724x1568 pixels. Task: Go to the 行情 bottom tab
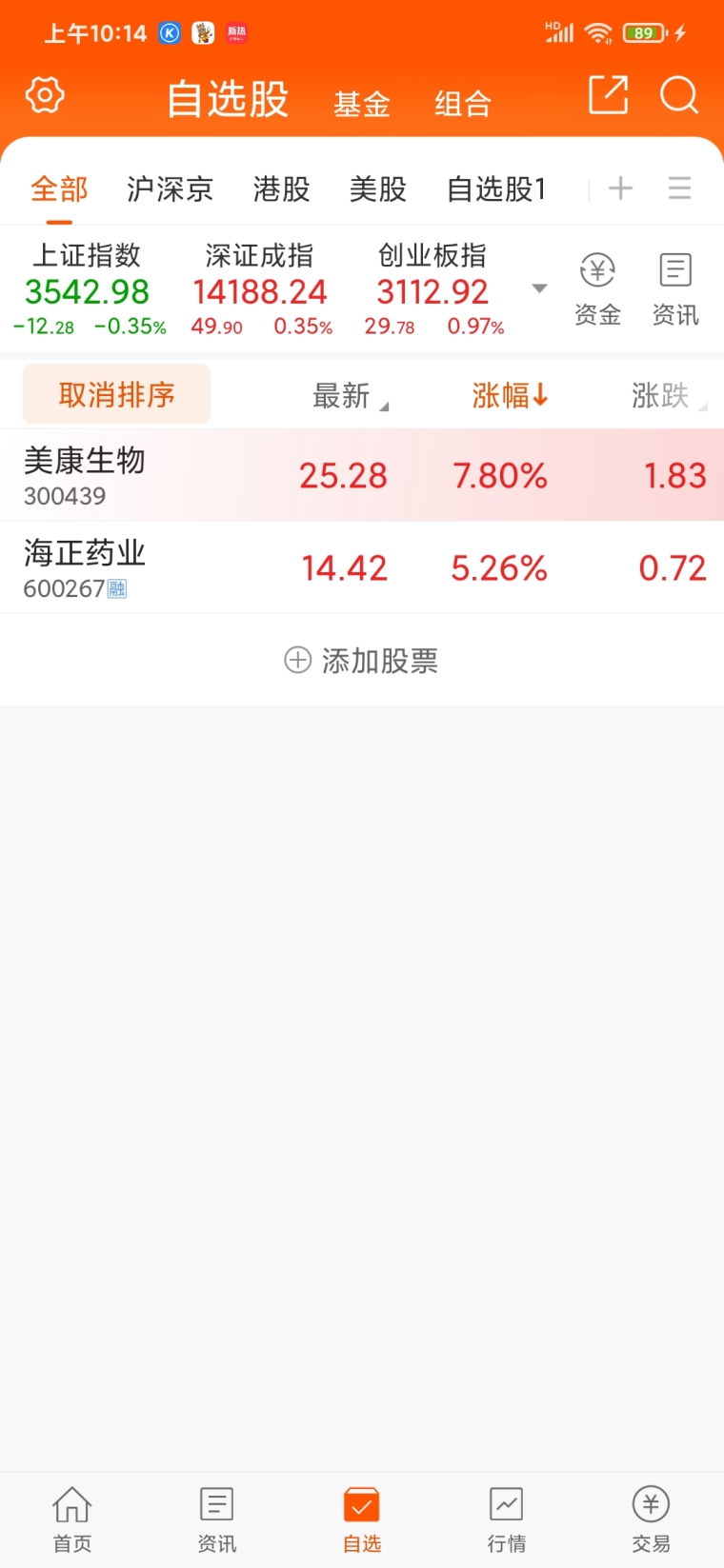[x=507, y=1520]
